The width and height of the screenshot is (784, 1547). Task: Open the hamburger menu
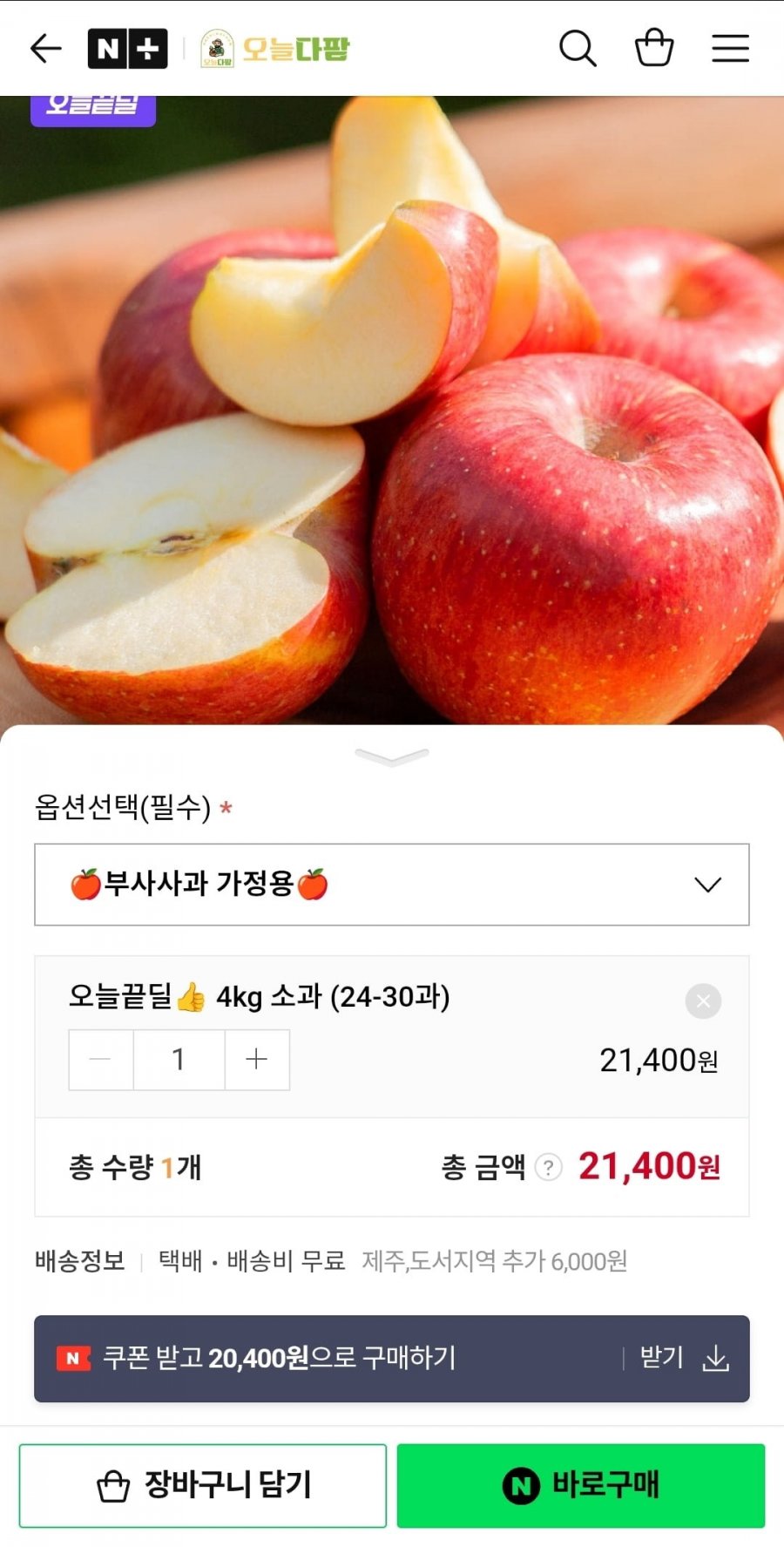click(730, 49)
